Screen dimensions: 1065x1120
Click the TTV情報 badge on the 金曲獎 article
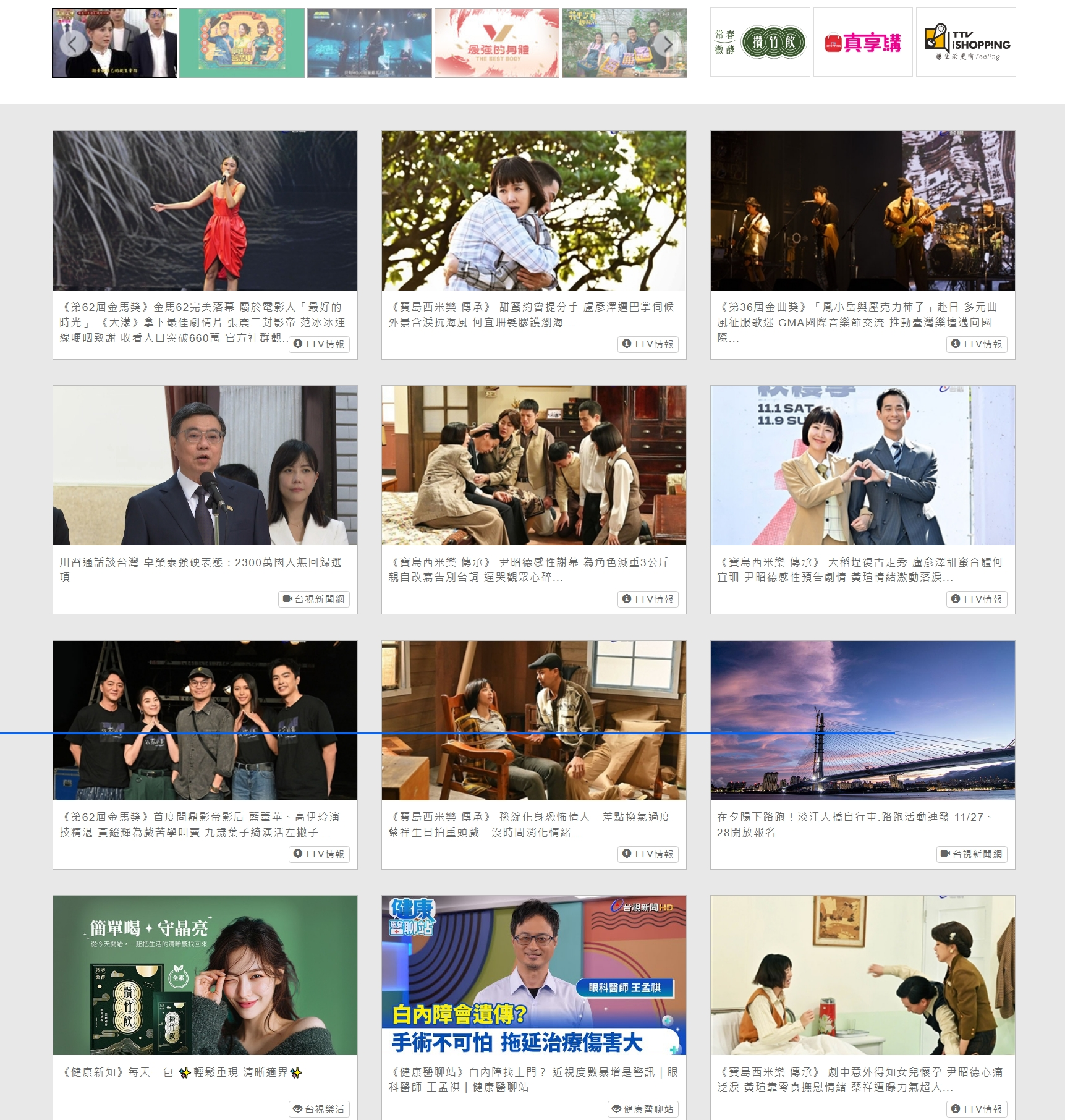click(x=978, y=345)
